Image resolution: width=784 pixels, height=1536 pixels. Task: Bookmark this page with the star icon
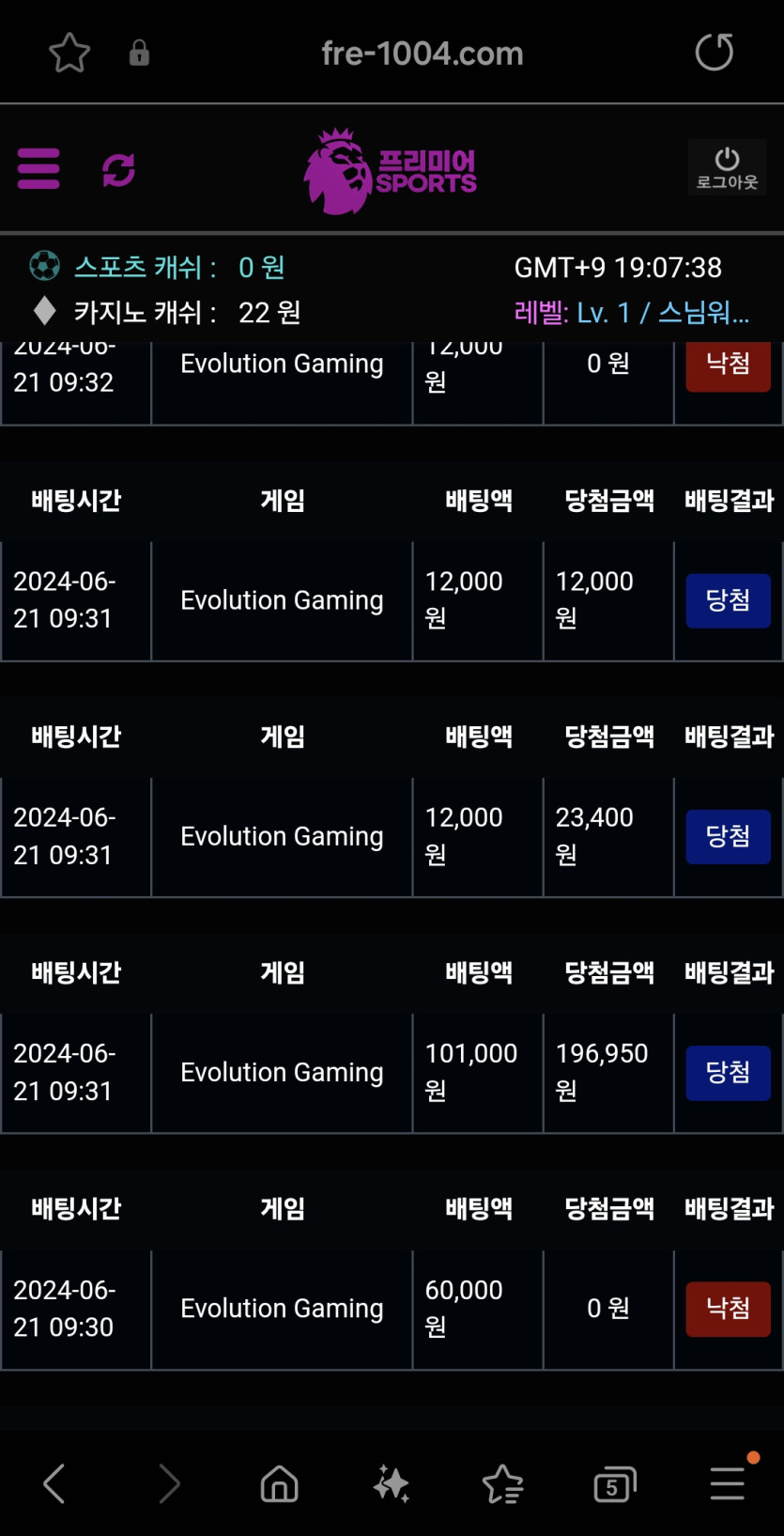pos(69,53)
